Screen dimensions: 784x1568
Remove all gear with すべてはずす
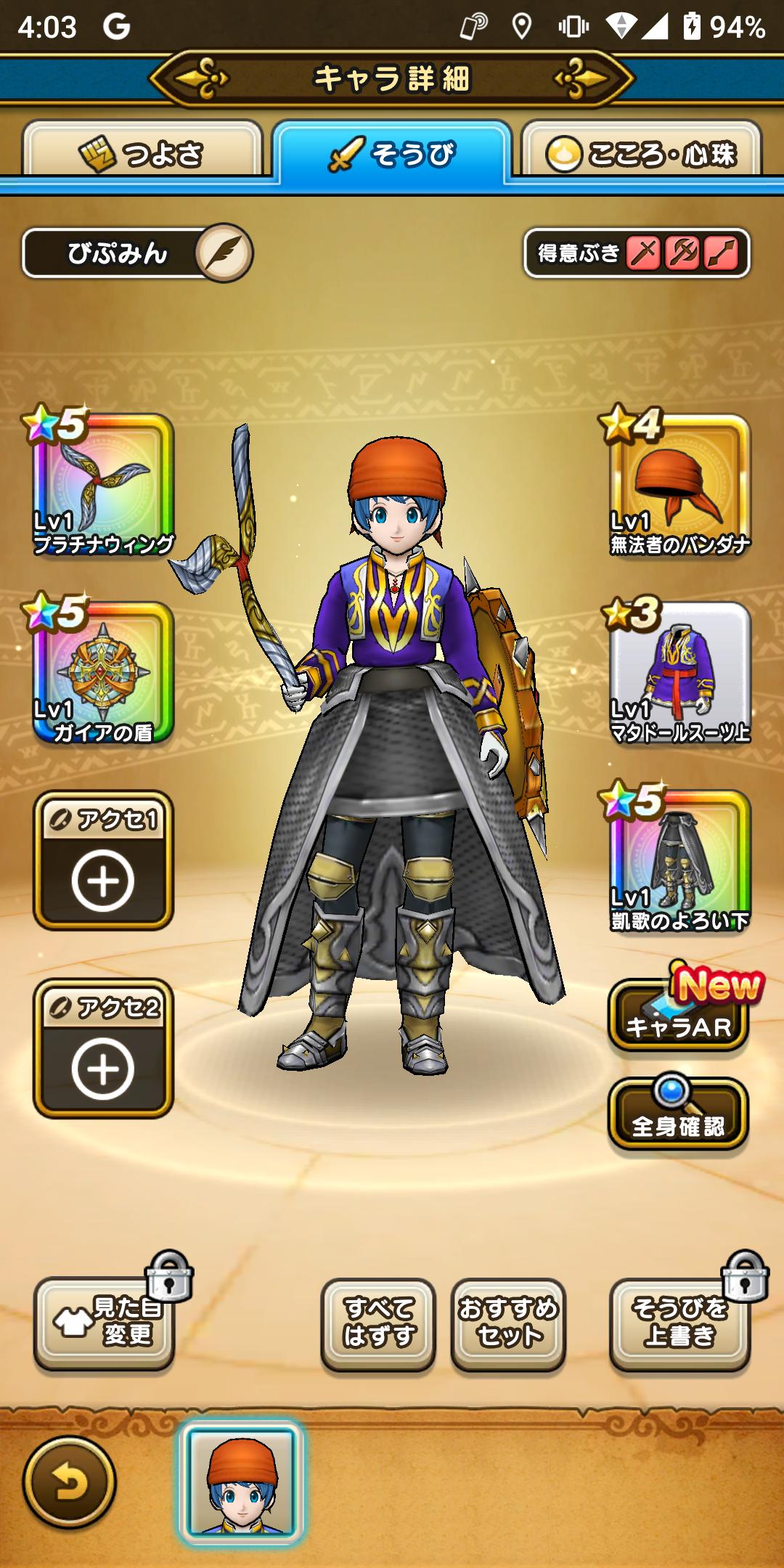click(x=378, y=1324)
